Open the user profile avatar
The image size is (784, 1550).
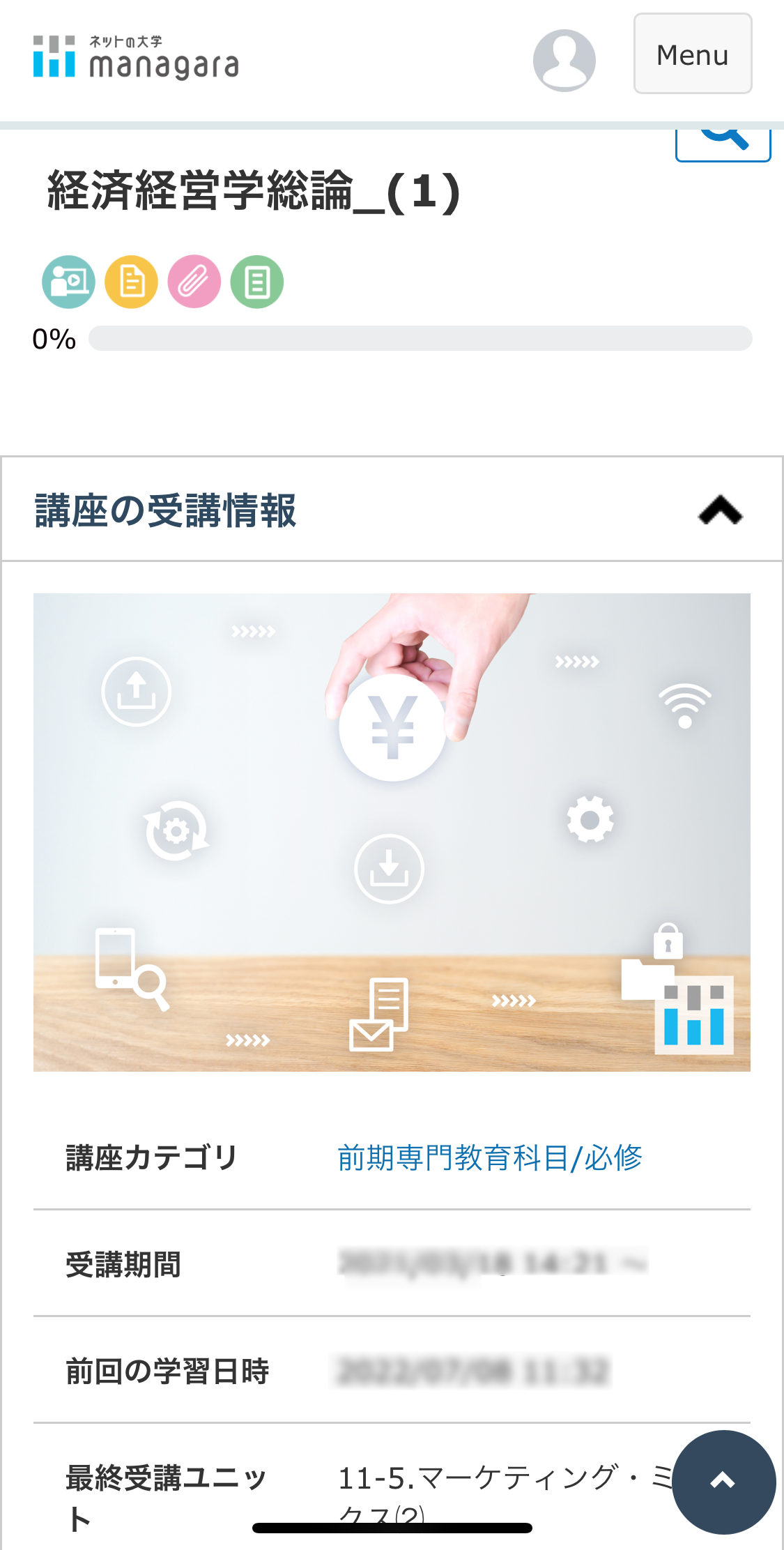tap(564, 60)
